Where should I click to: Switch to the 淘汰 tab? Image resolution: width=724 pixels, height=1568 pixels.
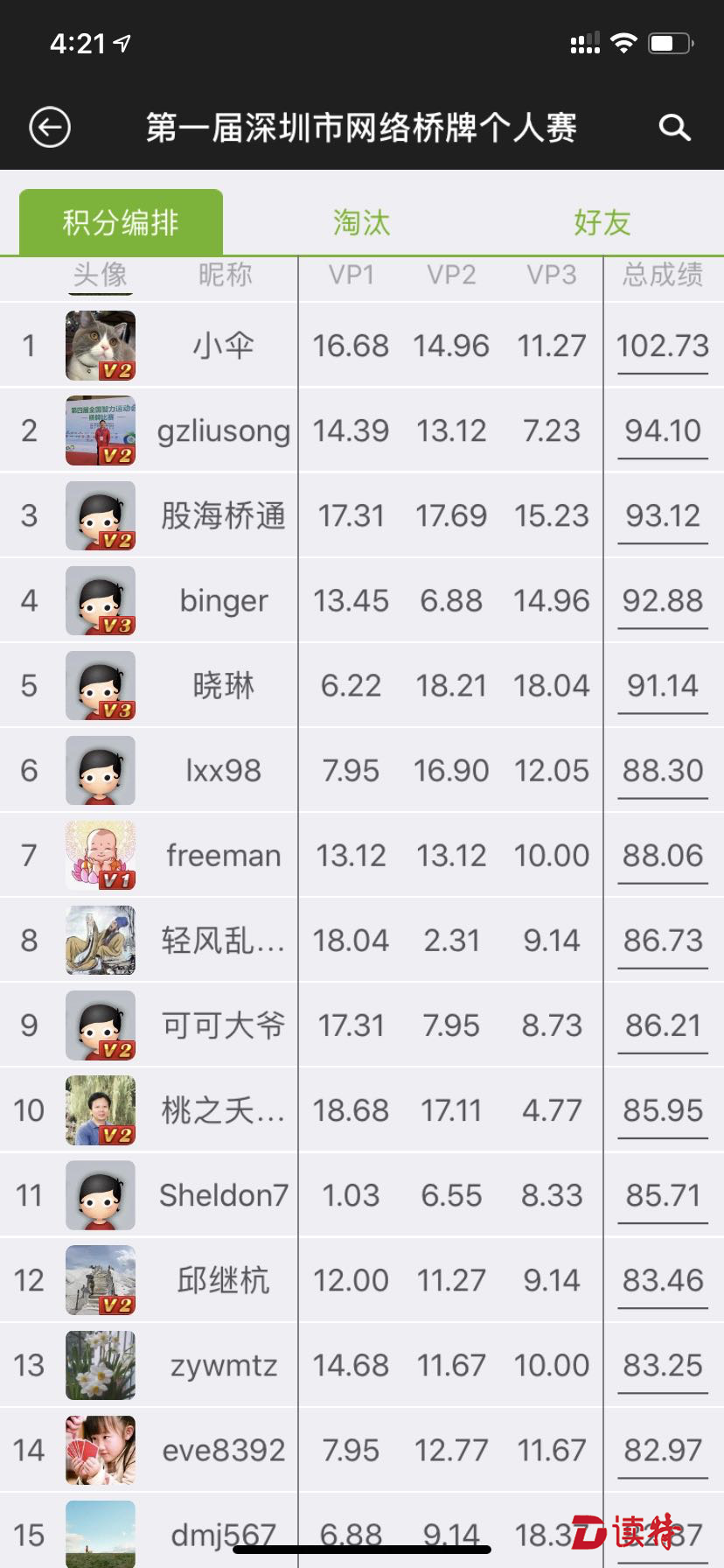click(361, 223)
